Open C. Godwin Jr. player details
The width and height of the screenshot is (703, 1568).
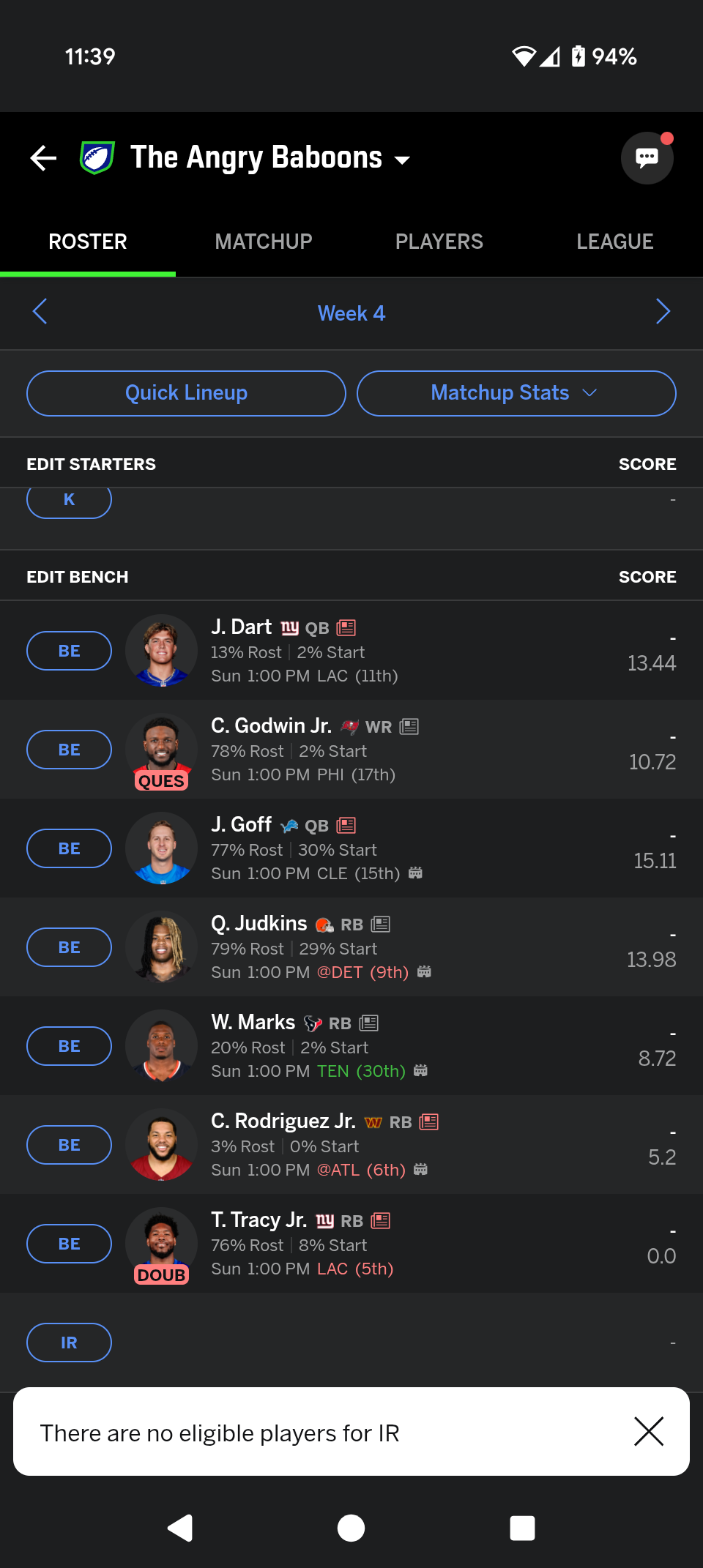pyautogui.click(x=271, y=725)
